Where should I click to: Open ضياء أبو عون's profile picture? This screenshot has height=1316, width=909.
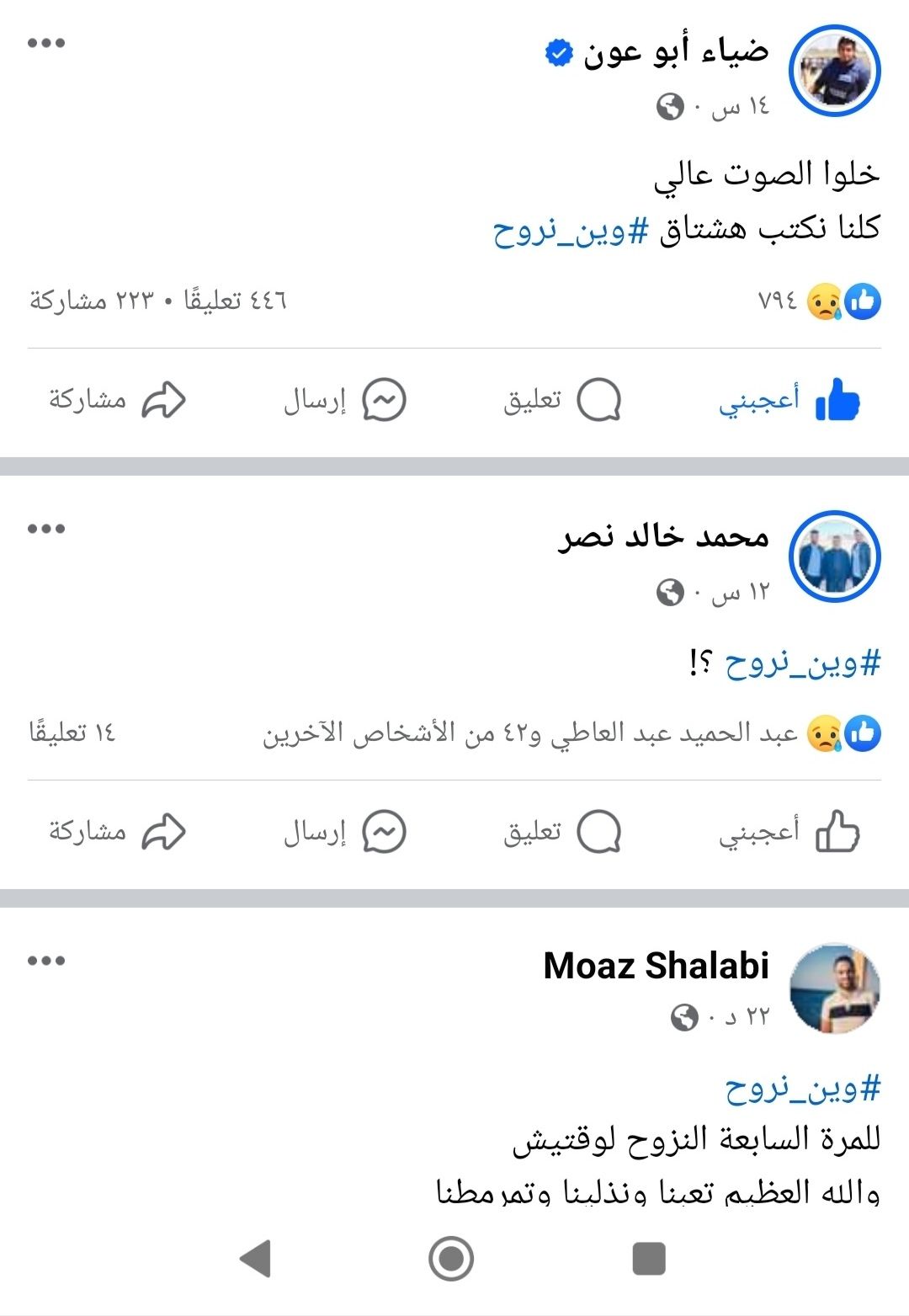point(834,71)
